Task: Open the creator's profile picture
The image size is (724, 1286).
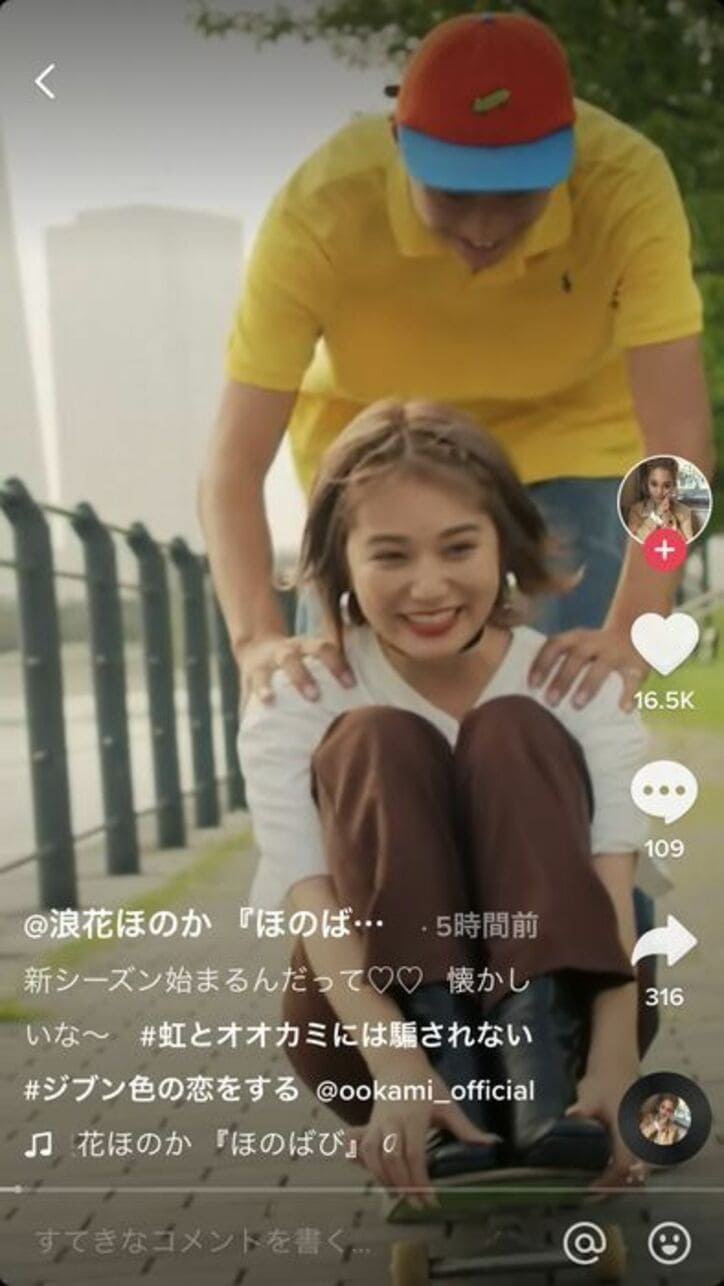Action: click(x=663, y=500)
